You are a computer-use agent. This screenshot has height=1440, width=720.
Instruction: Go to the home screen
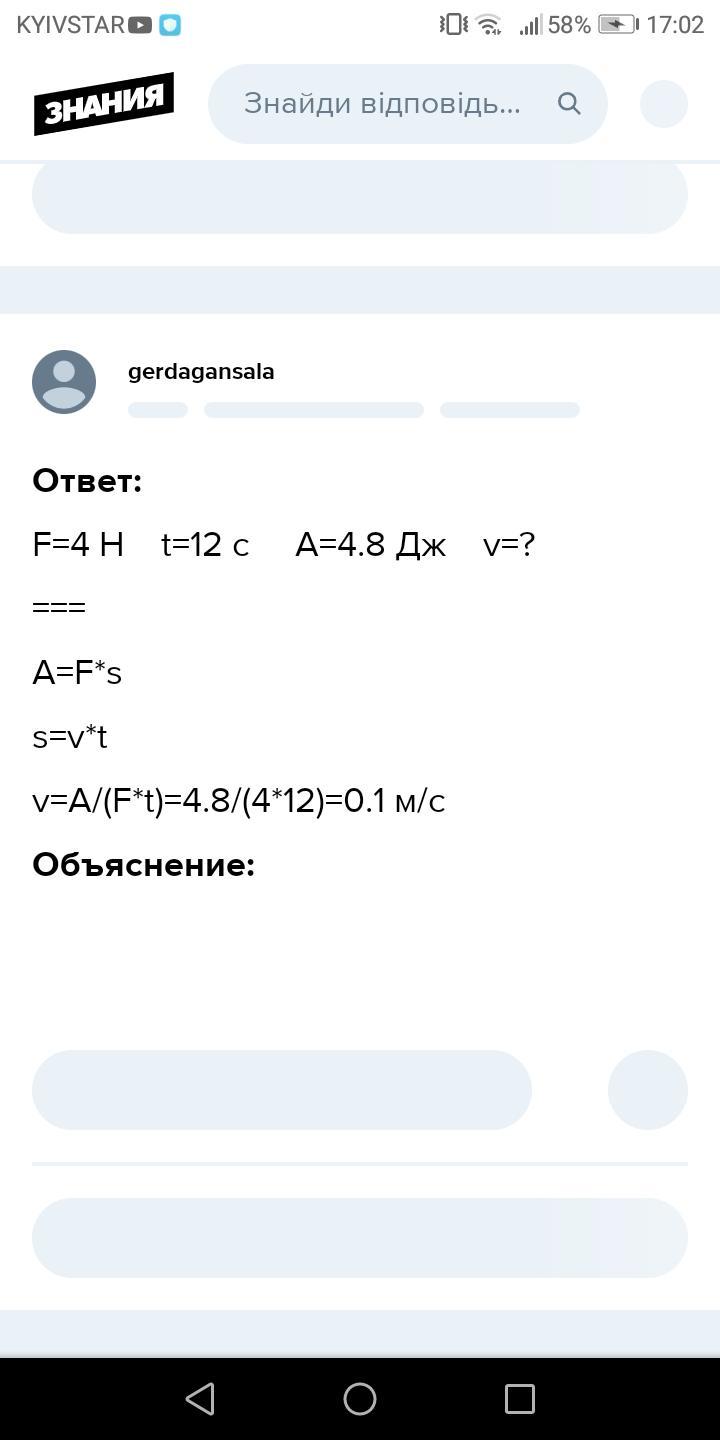click(x=360, y=1398)
